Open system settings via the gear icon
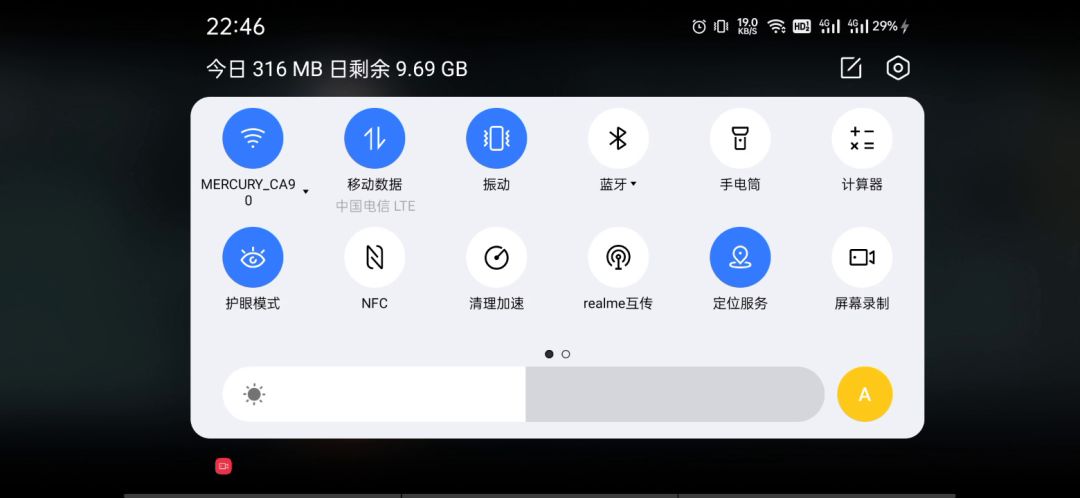The width and height of the screenshot is (1080, 498). [898, 68]
